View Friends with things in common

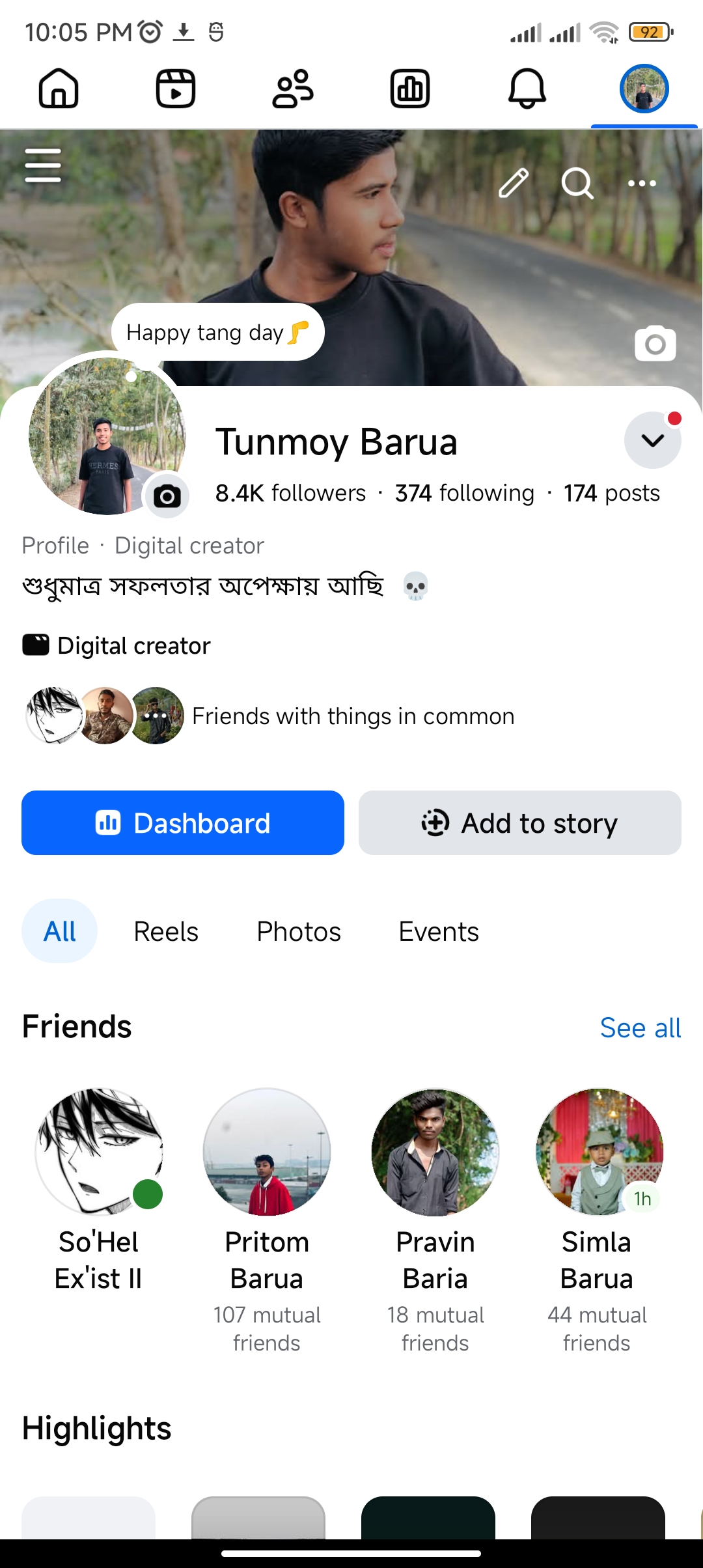click(353, 716)
